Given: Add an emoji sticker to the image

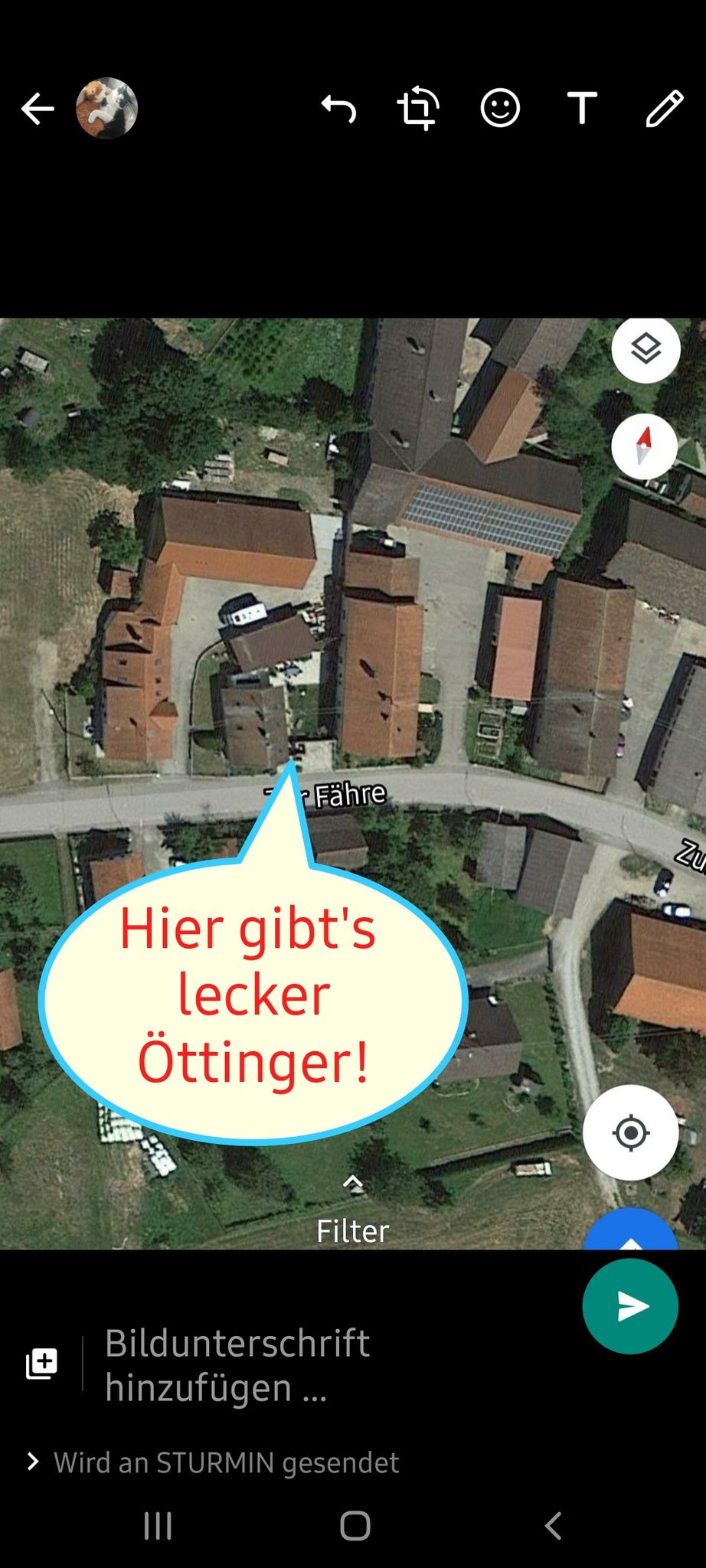Looking at the screenshot, I should click(500, 108).
